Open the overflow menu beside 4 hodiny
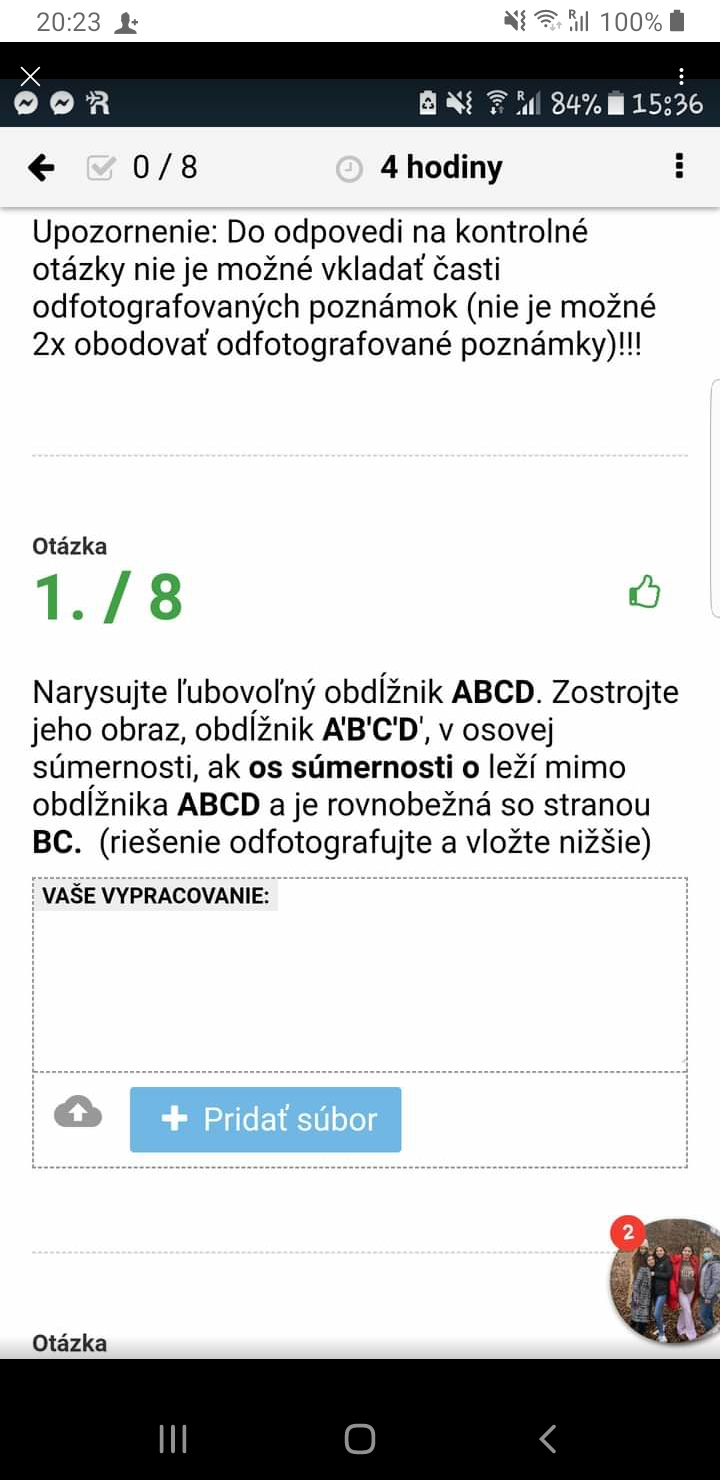 pyautogui.click(x=679, y=166)
